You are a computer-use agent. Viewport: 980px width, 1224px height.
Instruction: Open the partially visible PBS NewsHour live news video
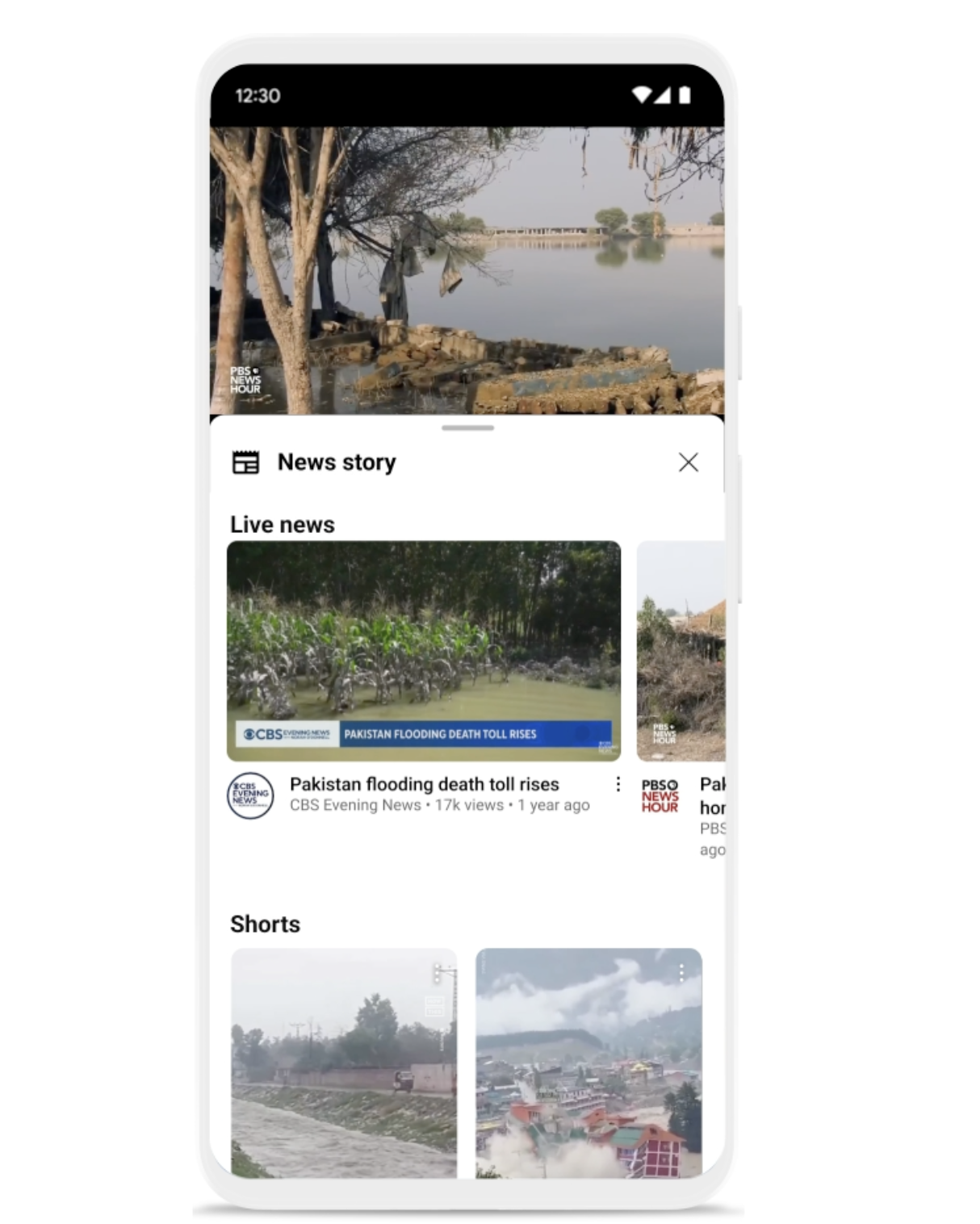click(x=681, y=651)
